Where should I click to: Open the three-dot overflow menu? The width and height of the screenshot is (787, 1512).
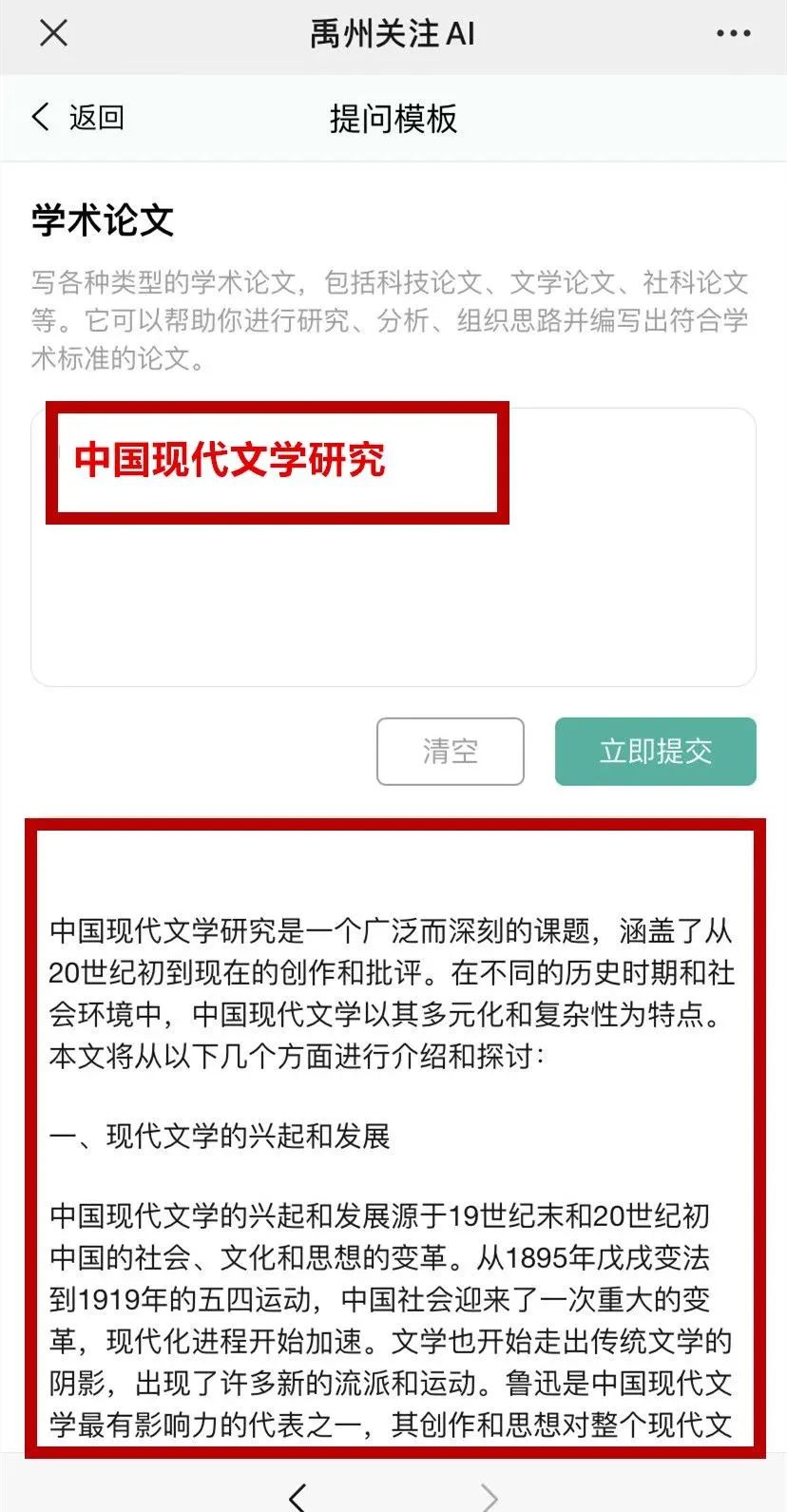[733, 34]
